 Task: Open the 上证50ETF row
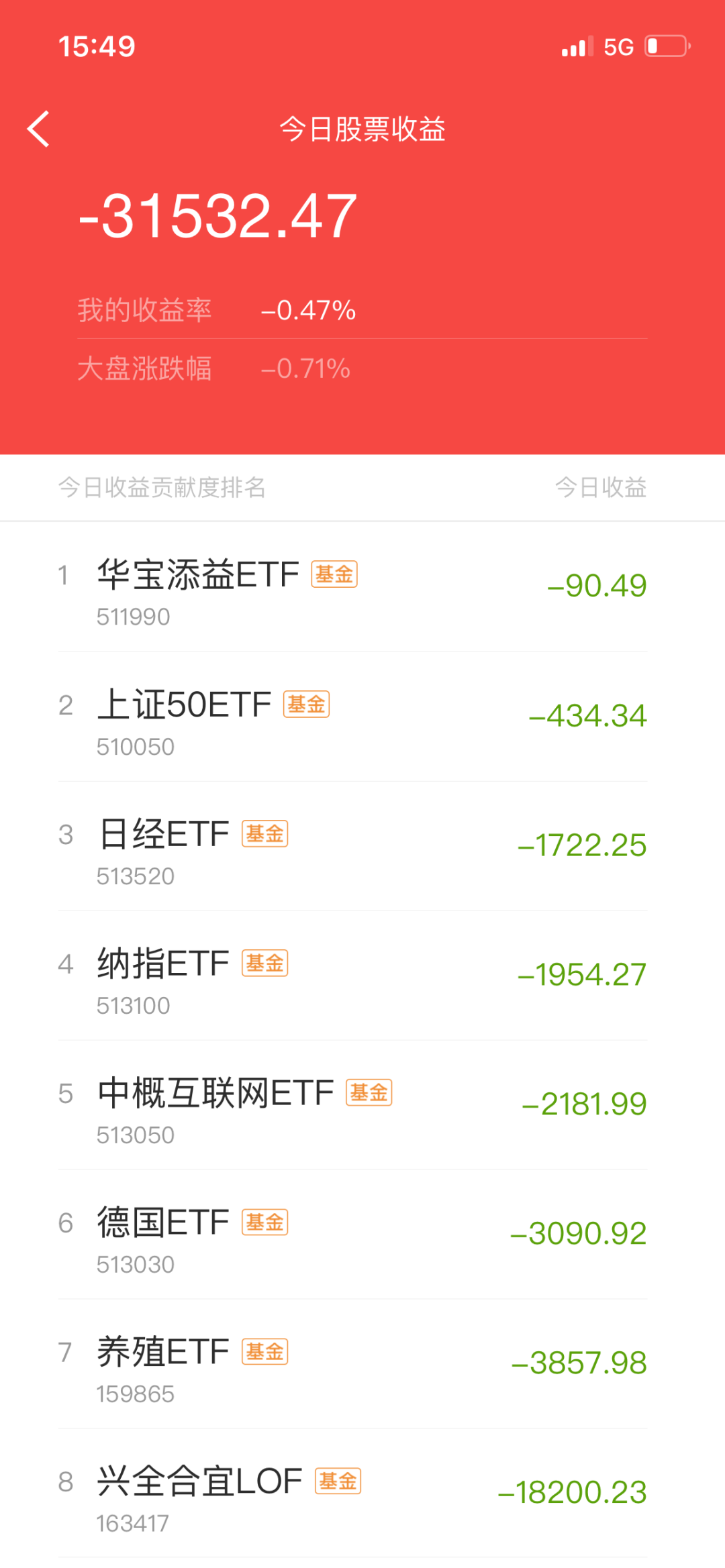362,717
